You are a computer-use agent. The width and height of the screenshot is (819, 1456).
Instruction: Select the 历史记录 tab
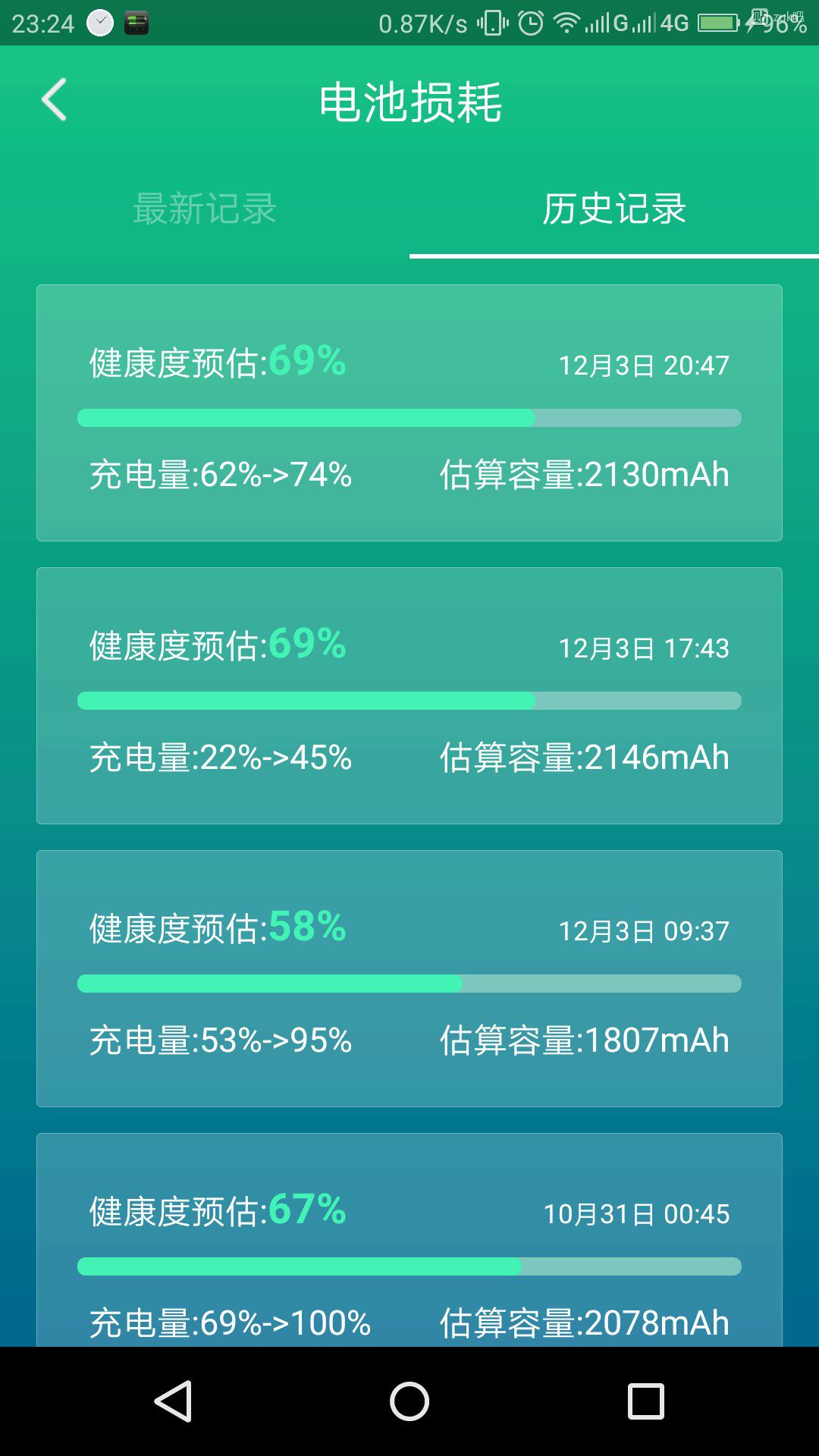pyautogui.click(x=614, y=209)
